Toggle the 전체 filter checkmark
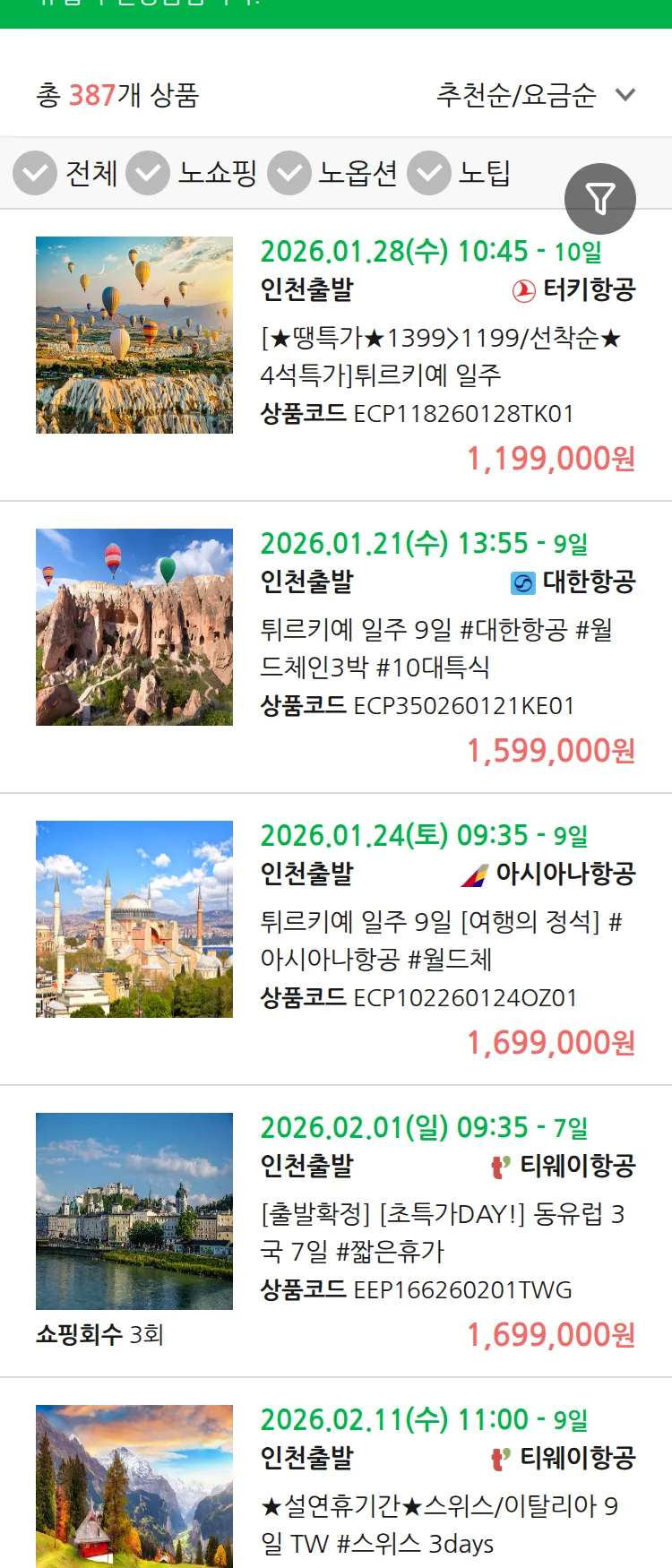 coord(34,172)
